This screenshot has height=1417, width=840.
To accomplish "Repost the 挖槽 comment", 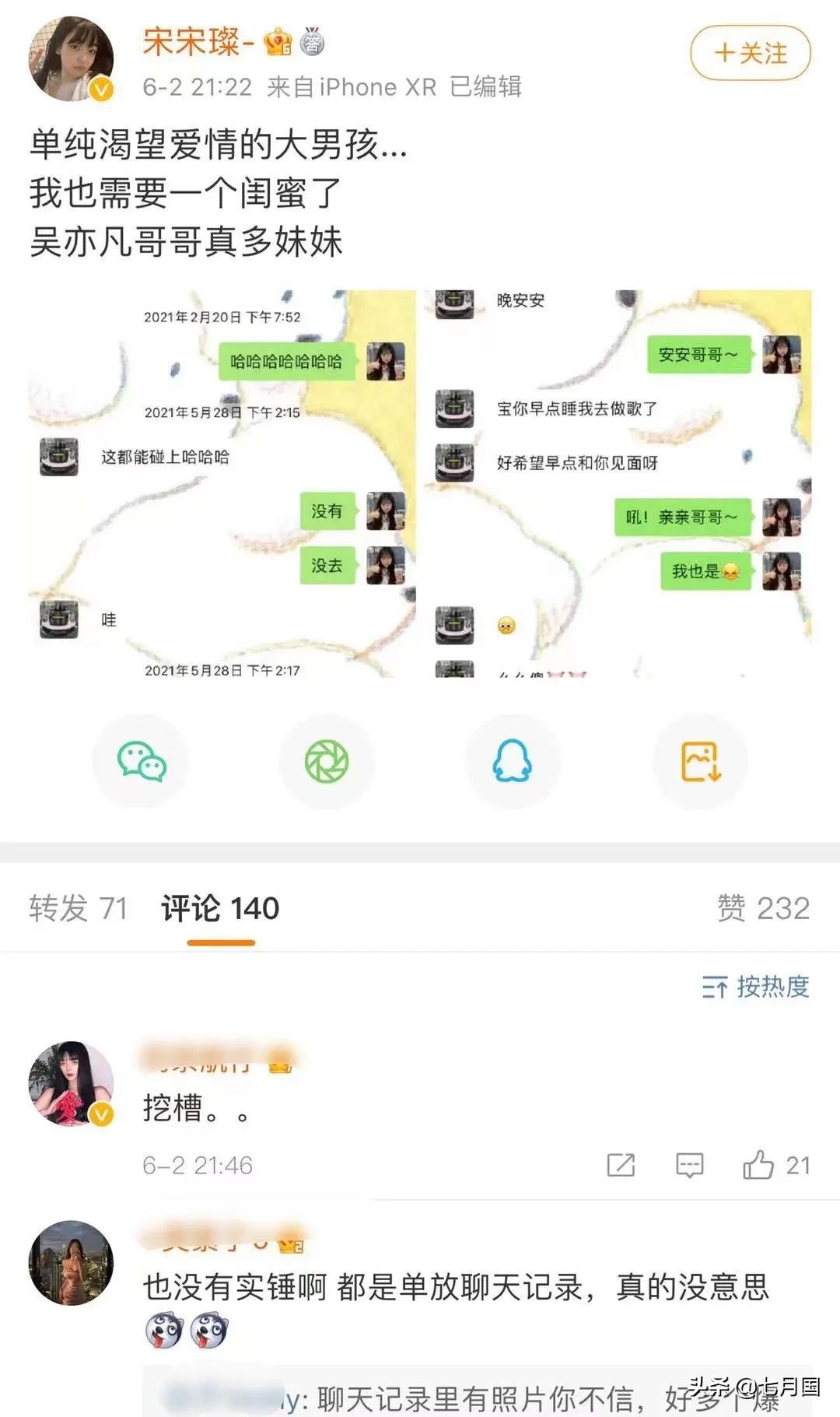I will point(621,1165).
